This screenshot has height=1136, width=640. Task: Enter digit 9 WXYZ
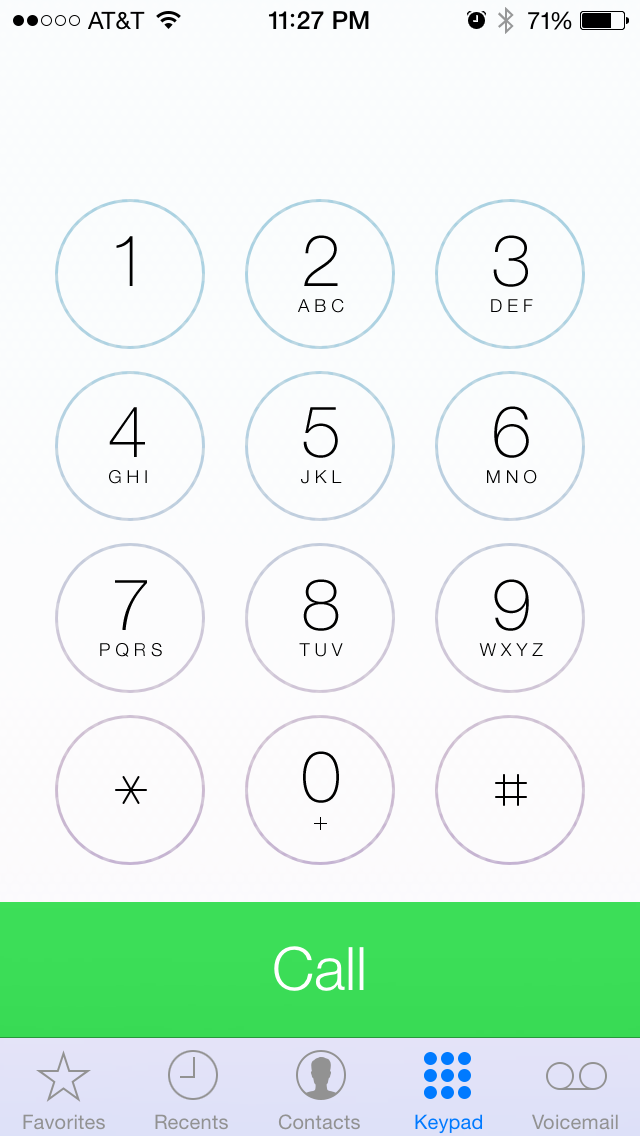point(510,618)
